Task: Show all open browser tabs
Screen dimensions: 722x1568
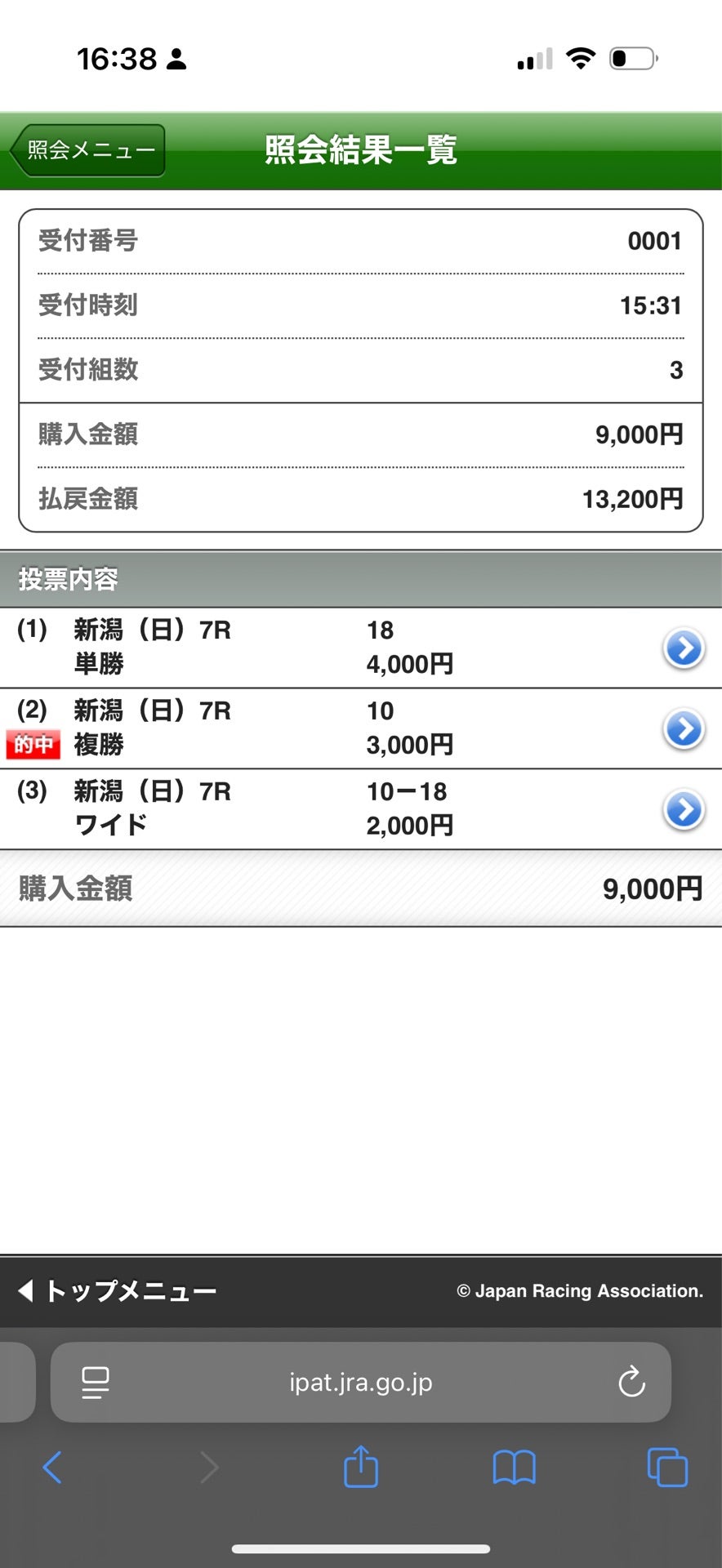Action: click(x=666, y=1468)
